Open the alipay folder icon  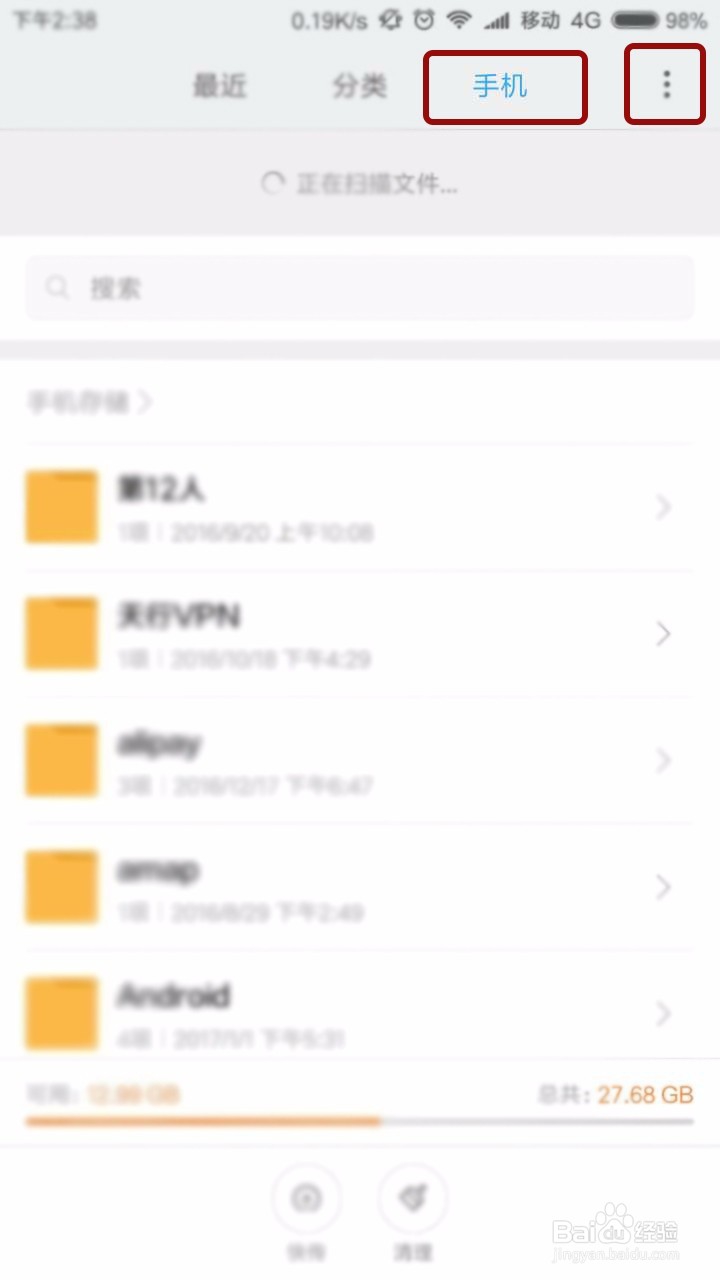[x=61, y=760]
